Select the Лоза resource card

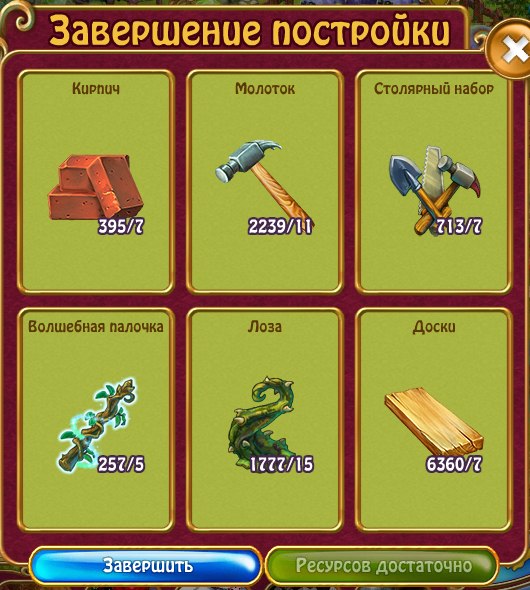coord(265,420)
